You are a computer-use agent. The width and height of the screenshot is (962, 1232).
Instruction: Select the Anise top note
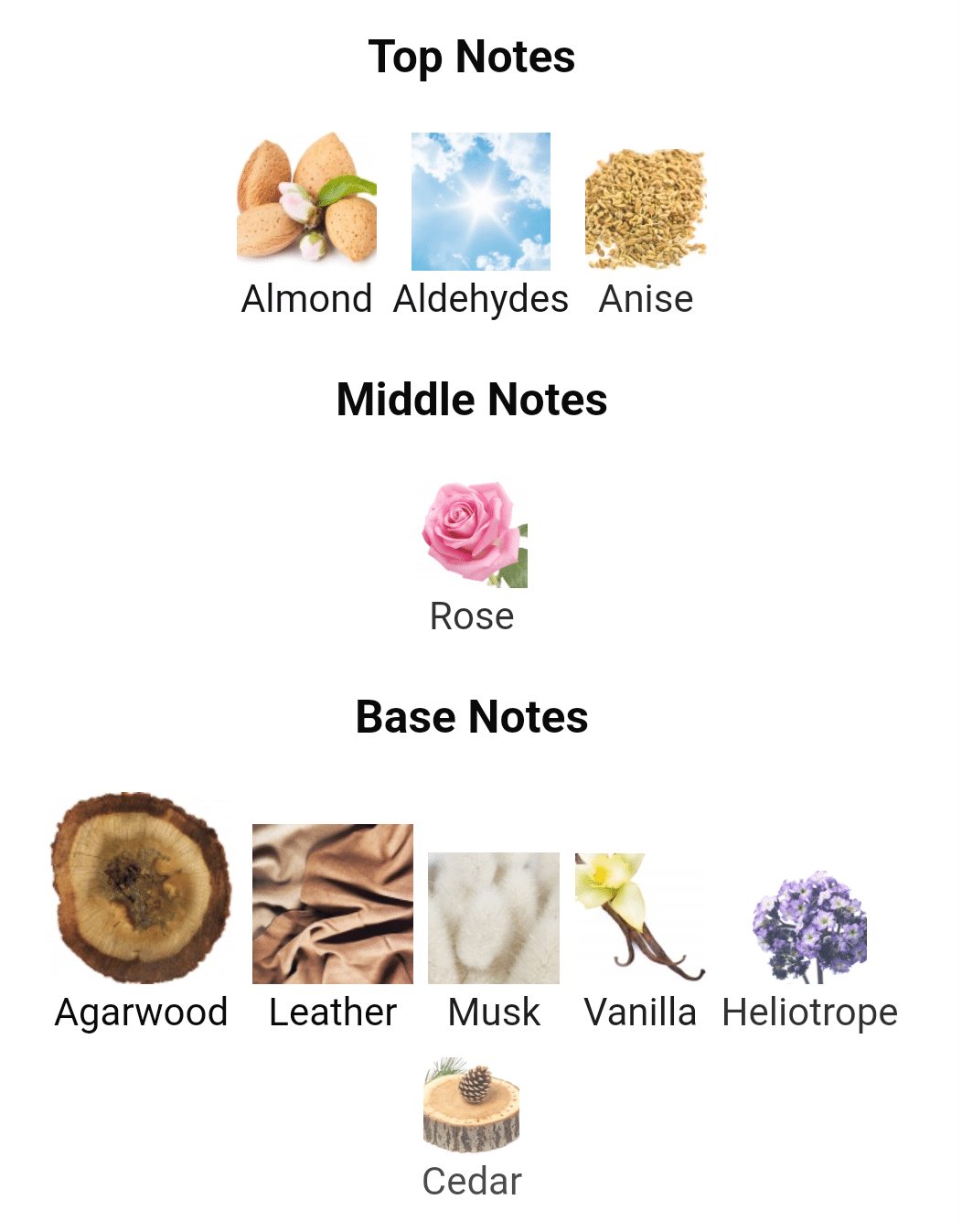(646, 225)
